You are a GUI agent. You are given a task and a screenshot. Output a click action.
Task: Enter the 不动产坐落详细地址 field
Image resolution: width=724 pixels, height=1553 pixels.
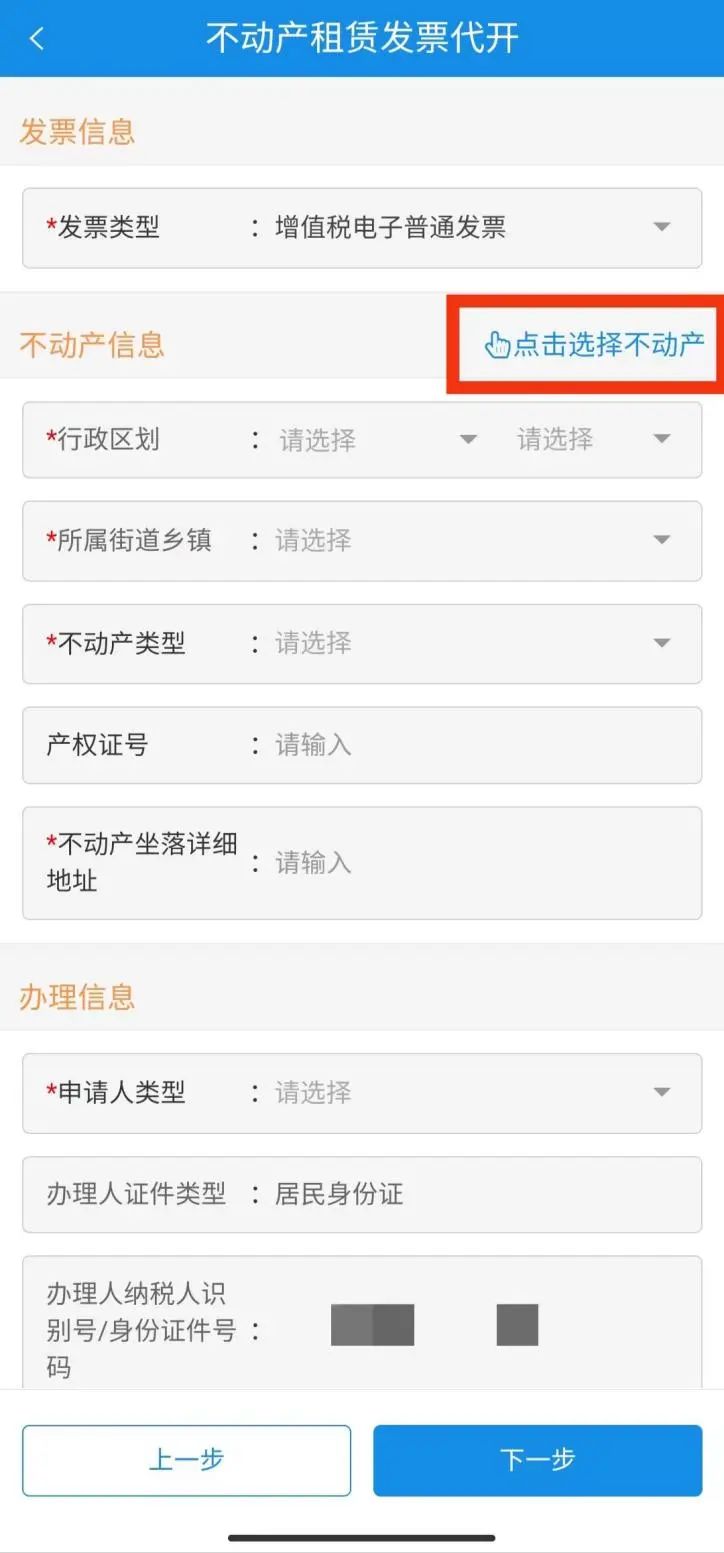tap(362, 863)
